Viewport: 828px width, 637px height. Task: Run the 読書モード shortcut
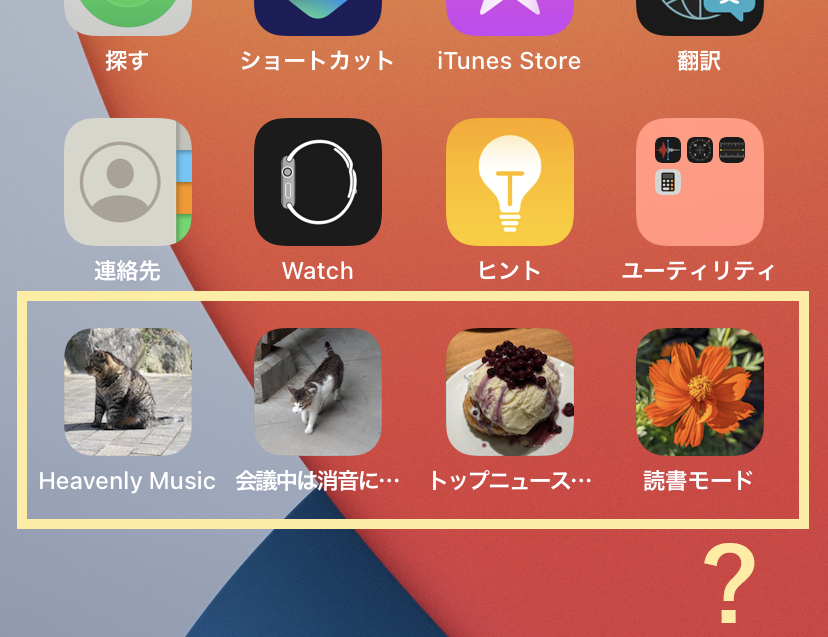click(699, 392)
